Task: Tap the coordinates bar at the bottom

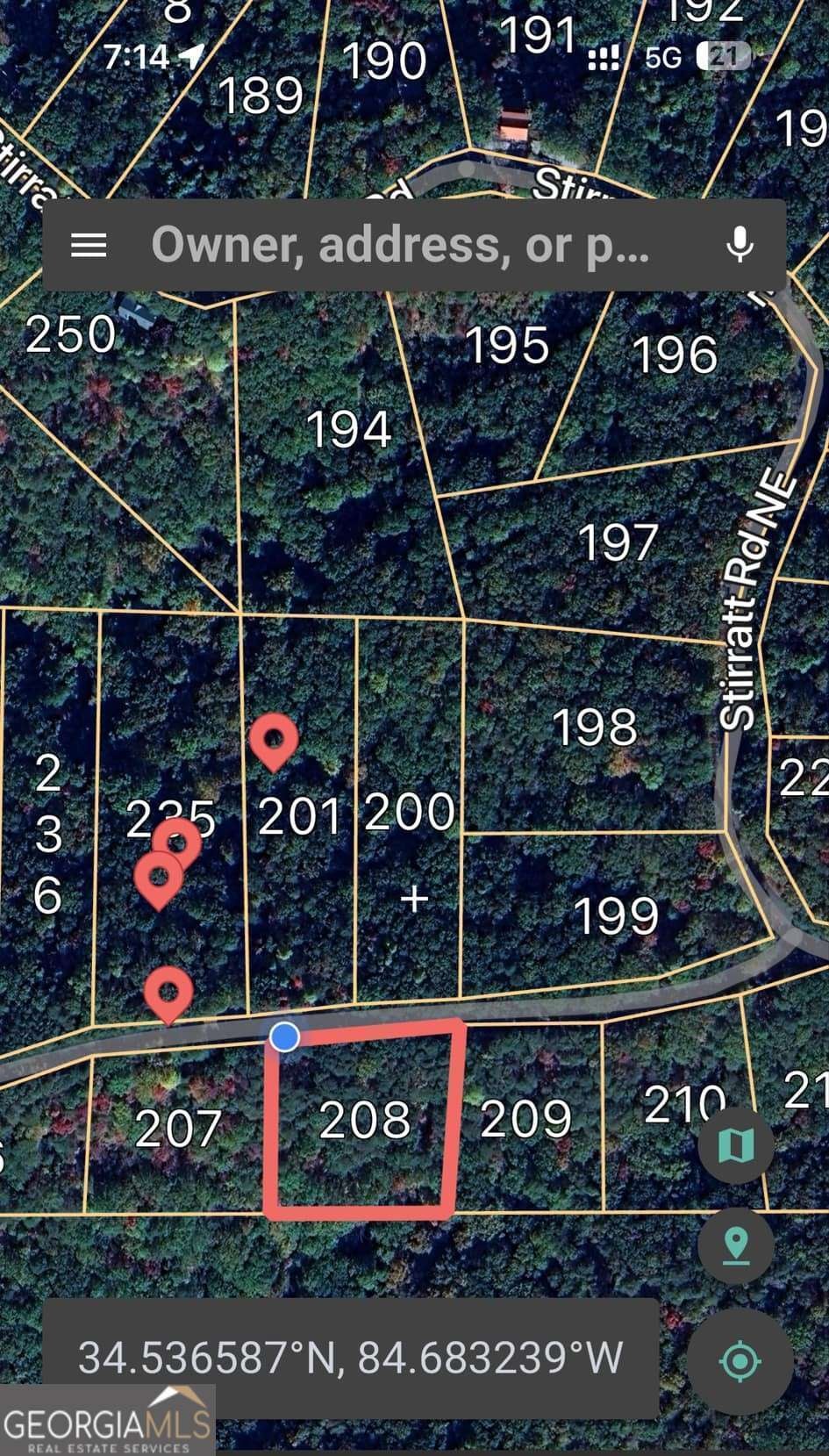Action: click(x=350, y=1357)
